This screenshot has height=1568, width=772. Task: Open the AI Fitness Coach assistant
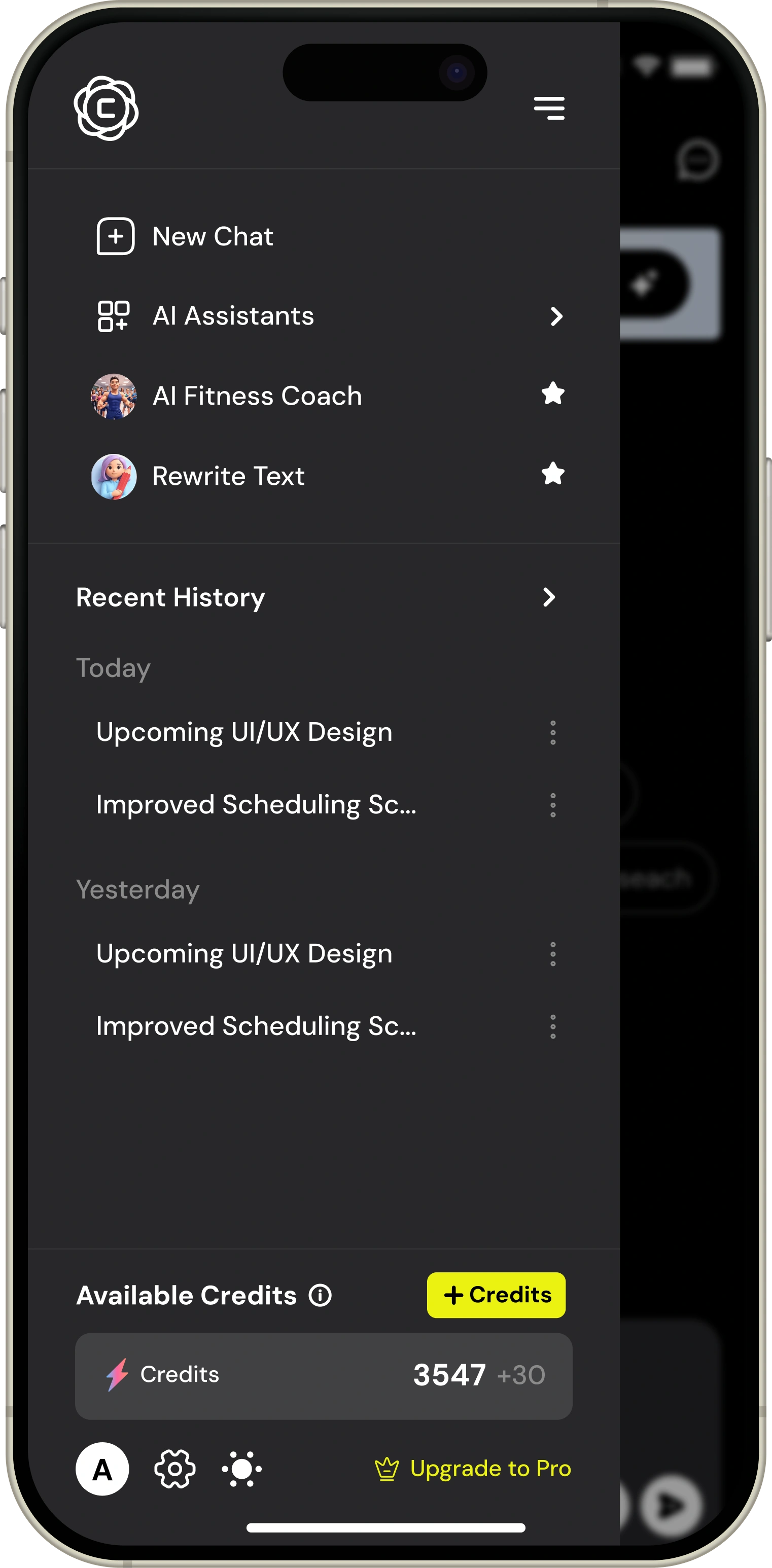pyautogui.click(x=256, y=396)
